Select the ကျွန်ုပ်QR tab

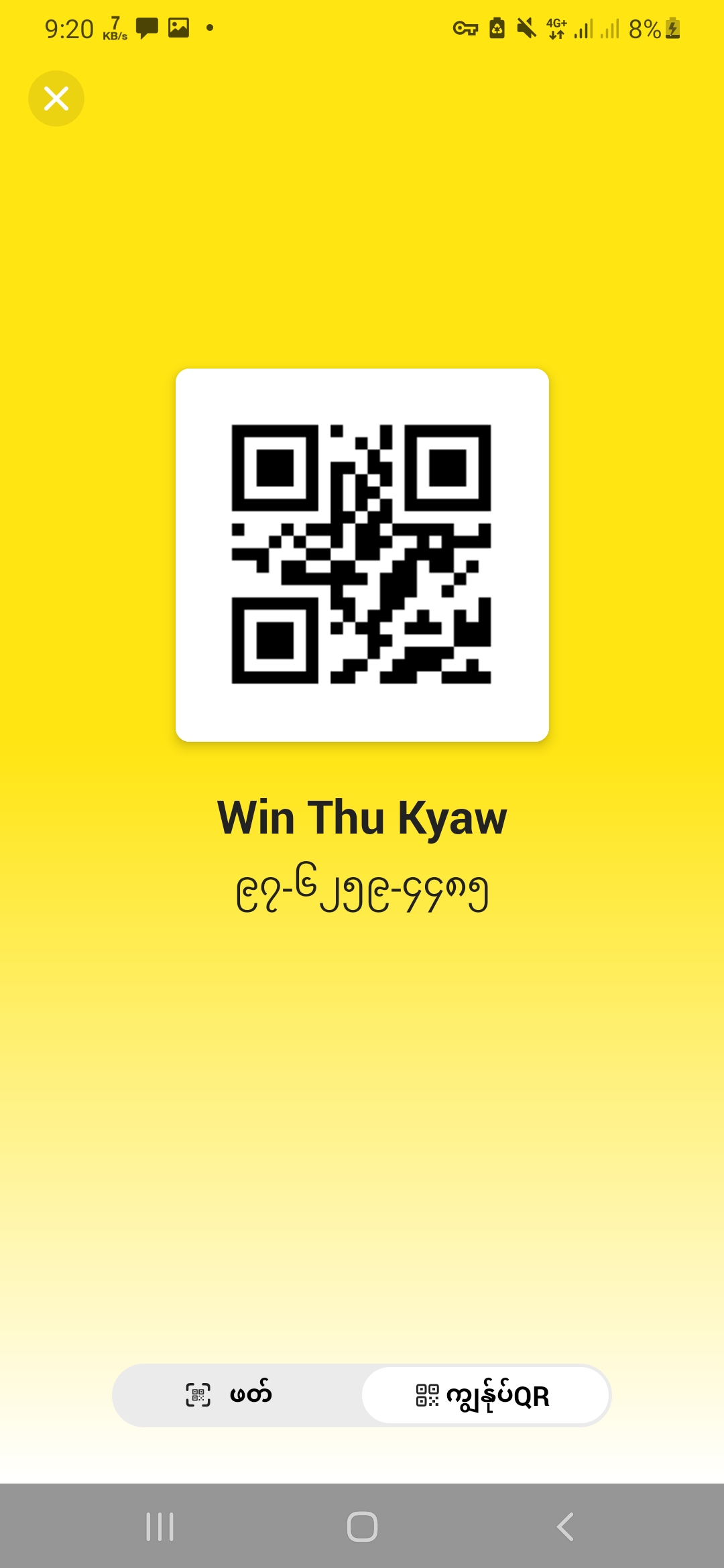coord(485,1395)
